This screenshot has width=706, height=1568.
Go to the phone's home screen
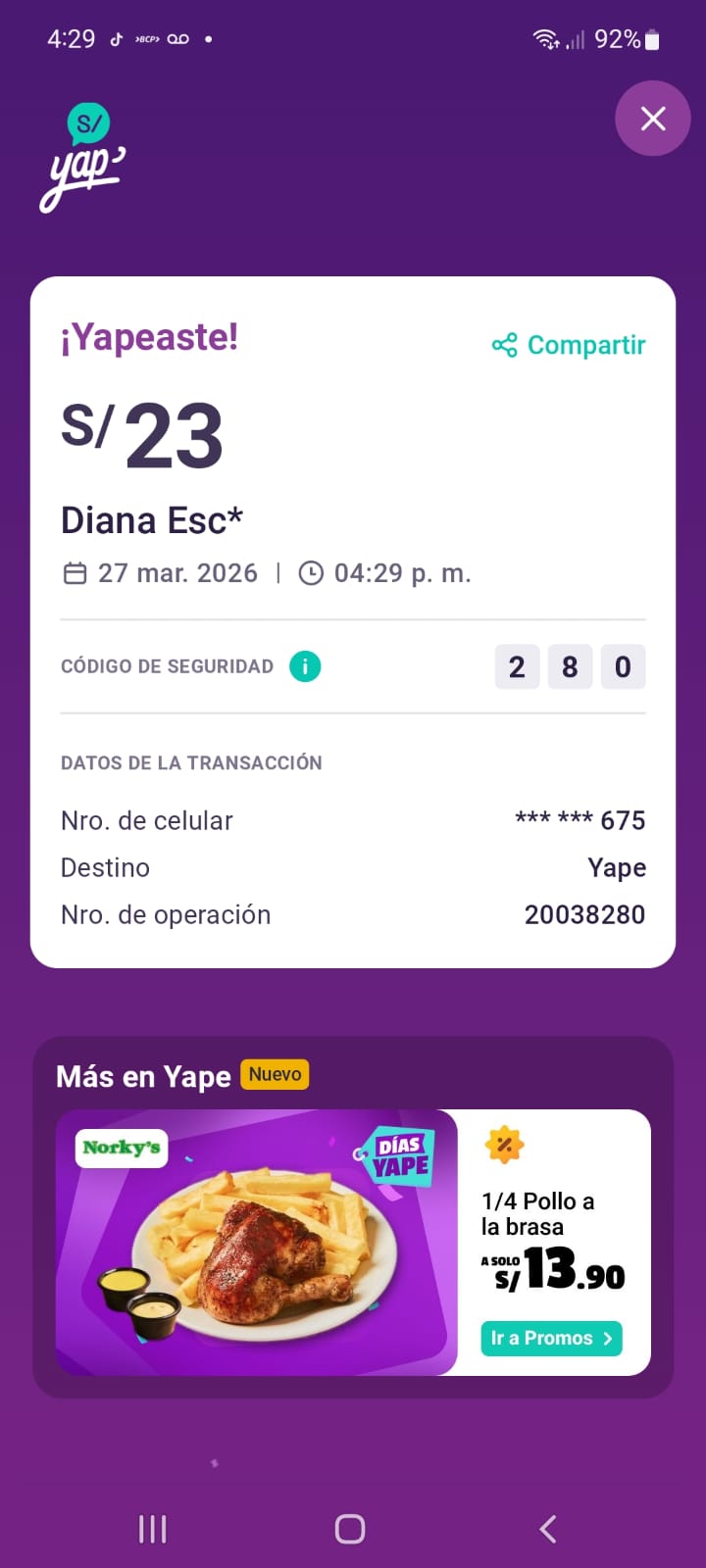click(350, 1529)
